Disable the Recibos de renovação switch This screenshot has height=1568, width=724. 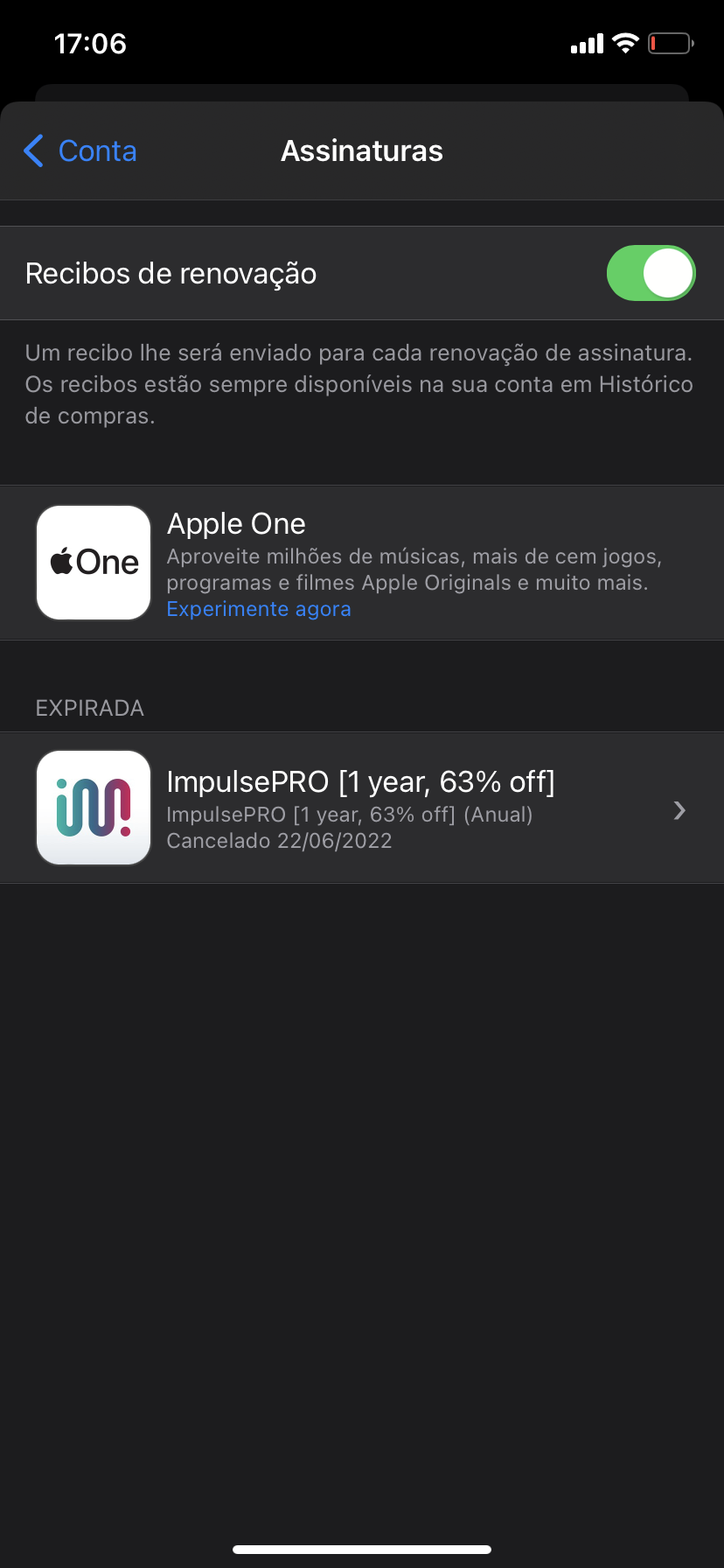pyautogui.click(x=651, y=273)
